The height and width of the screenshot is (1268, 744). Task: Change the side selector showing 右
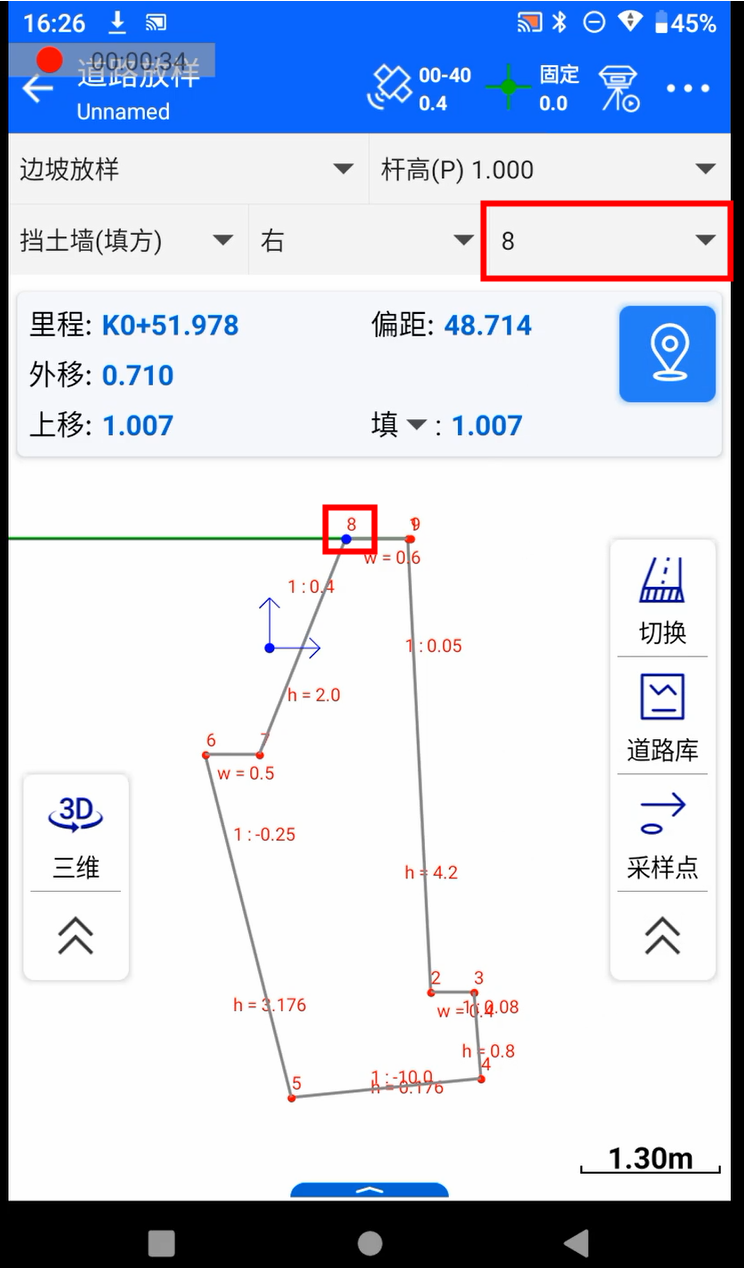pyautogui.click(x=366, y=240)
